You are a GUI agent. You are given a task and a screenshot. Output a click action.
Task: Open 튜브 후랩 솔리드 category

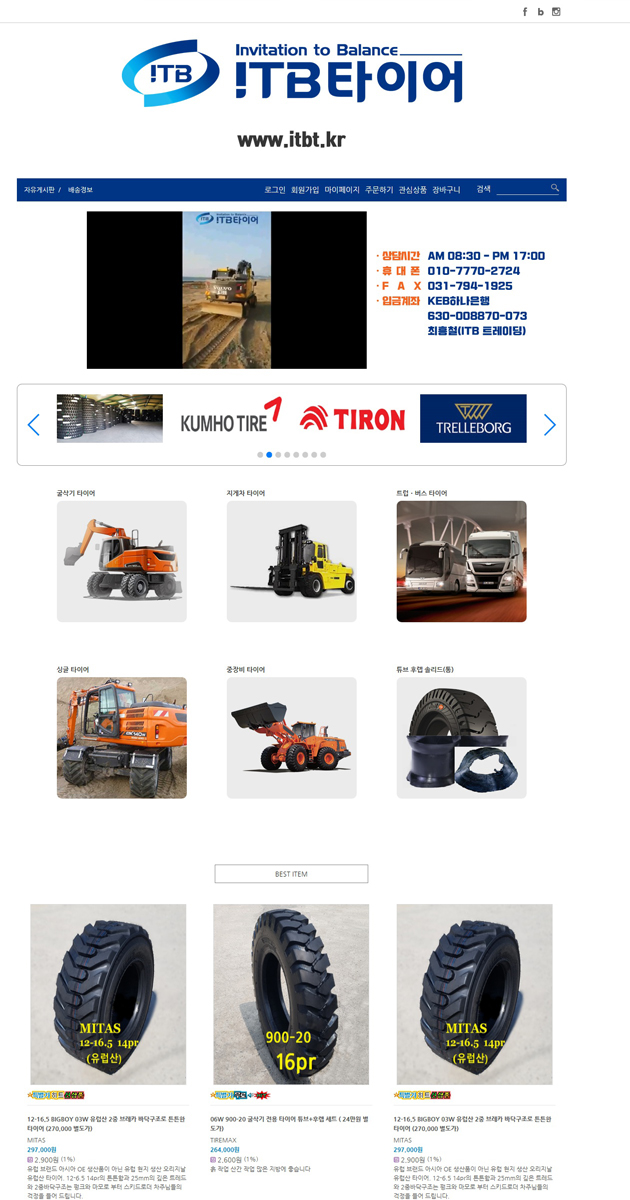coord(462,738)
